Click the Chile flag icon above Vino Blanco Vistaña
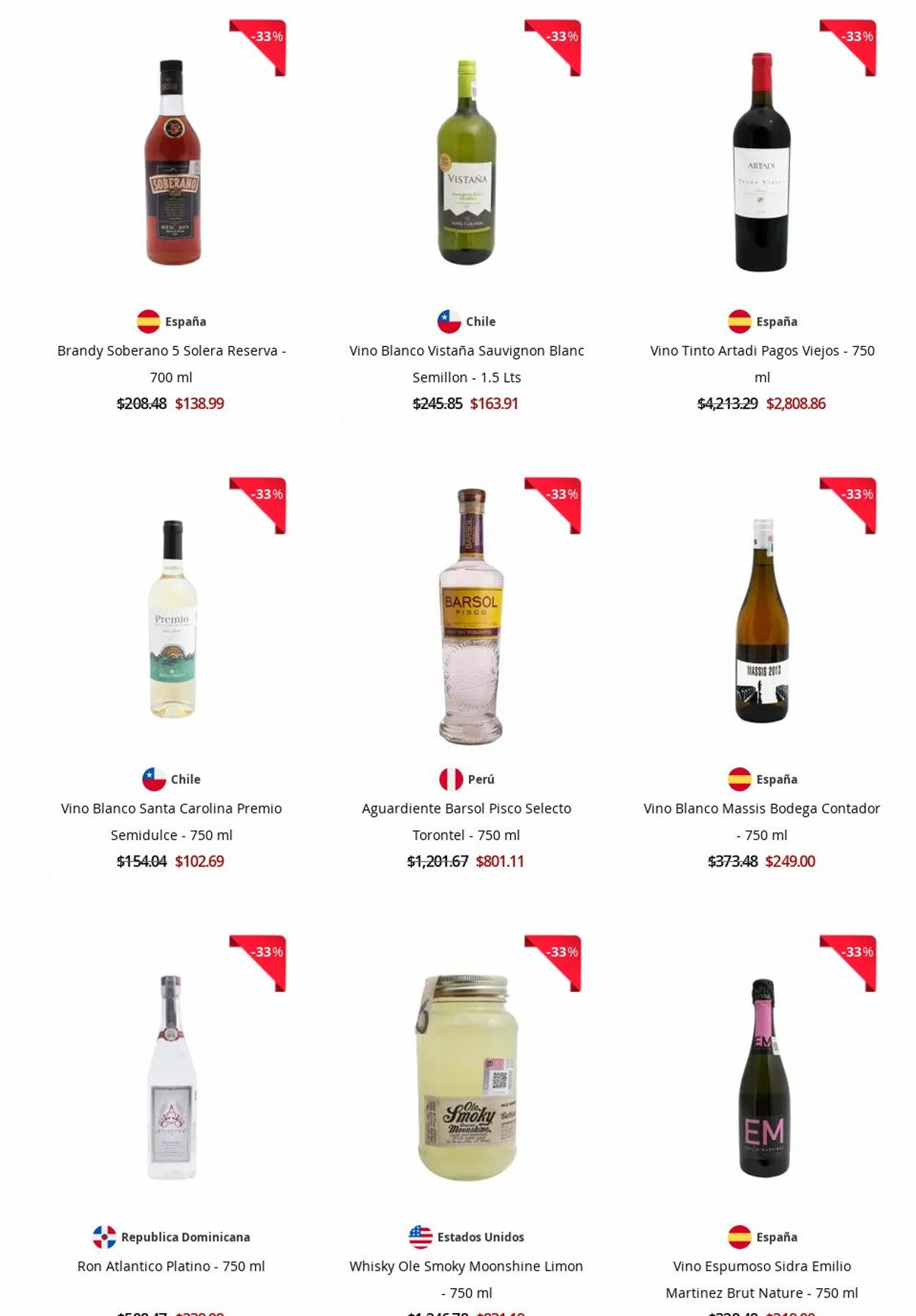The height and width of the screenshot is (1316, 916). [448, 320]
